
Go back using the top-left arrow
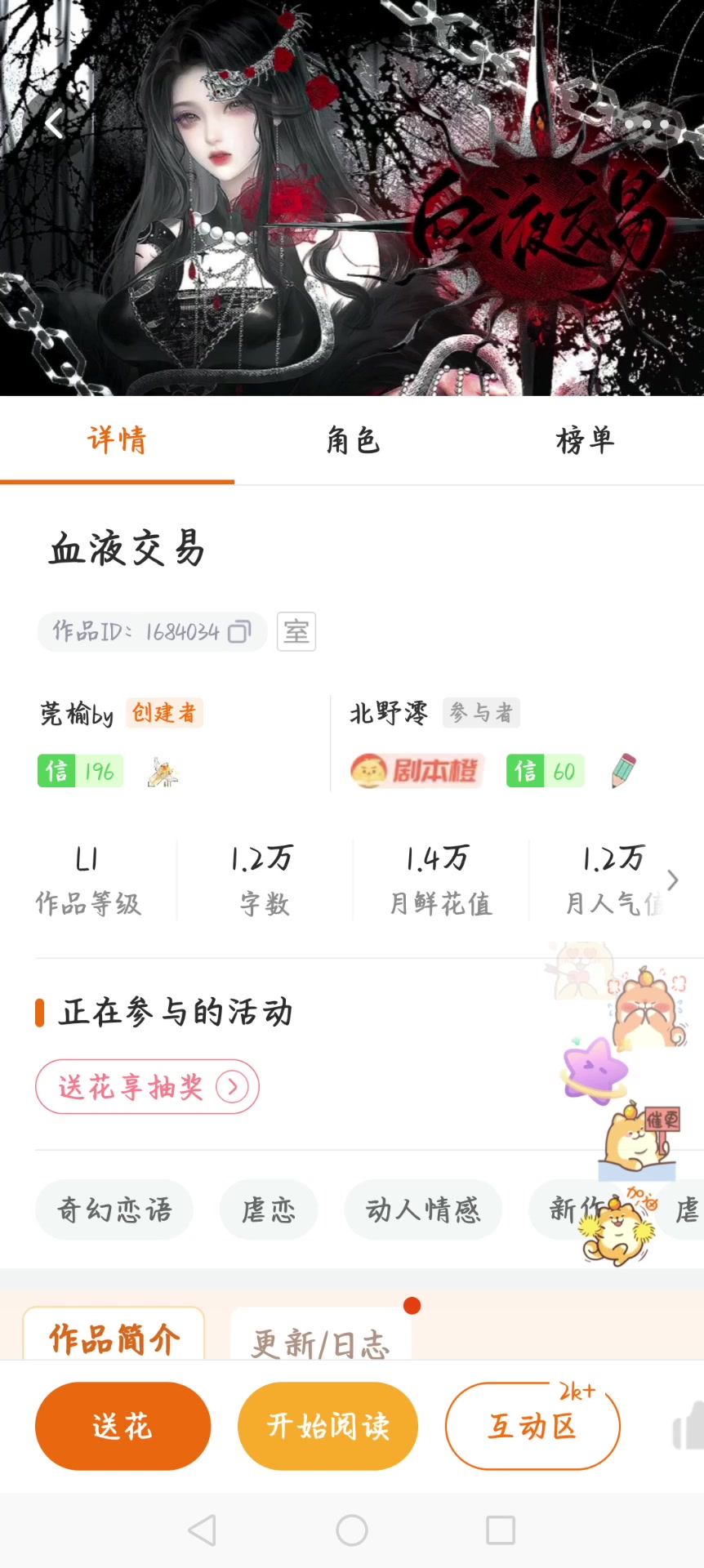click(x=55, y=124)
